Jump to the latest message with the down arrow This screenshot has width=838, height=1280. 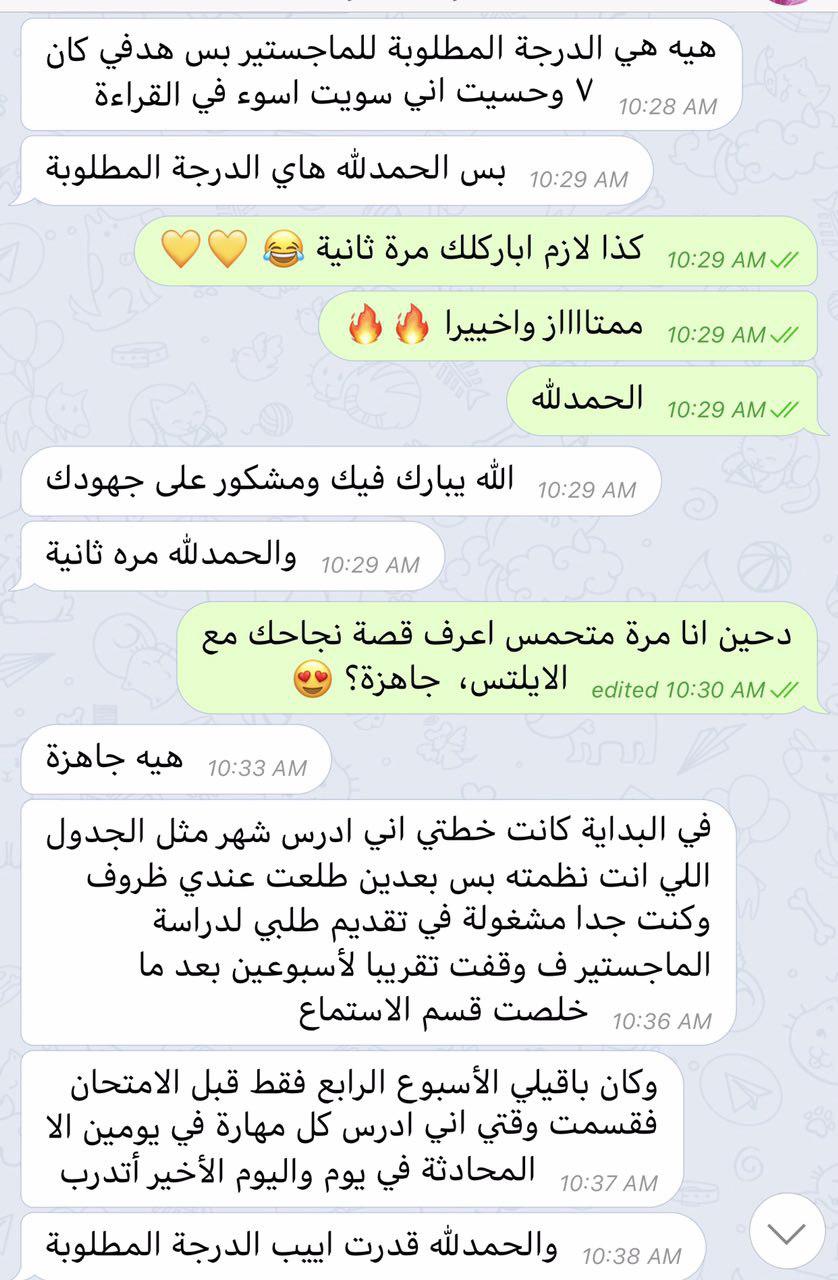click(x=787, y=1232)
